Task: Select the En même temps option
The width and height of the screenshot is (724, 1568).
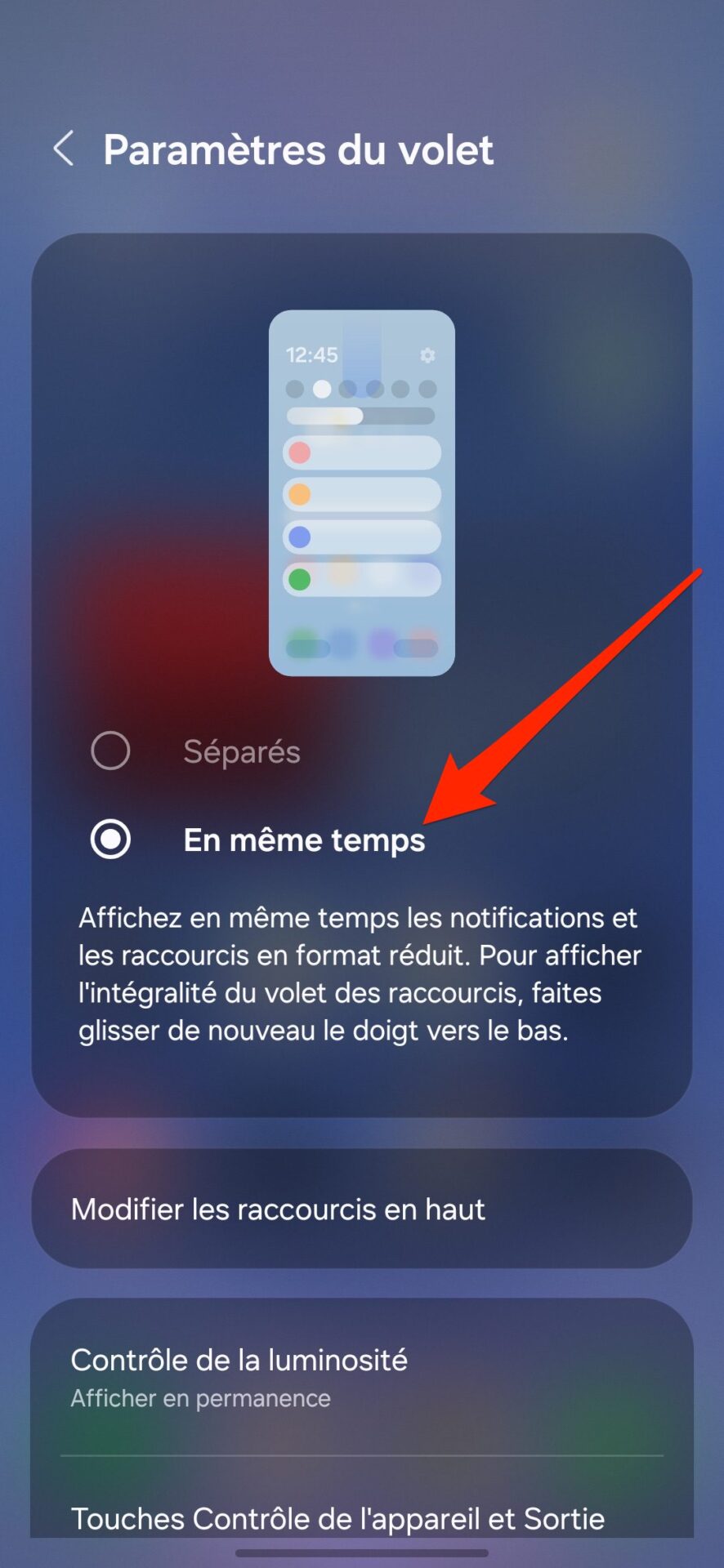Action: pos(110,840)
